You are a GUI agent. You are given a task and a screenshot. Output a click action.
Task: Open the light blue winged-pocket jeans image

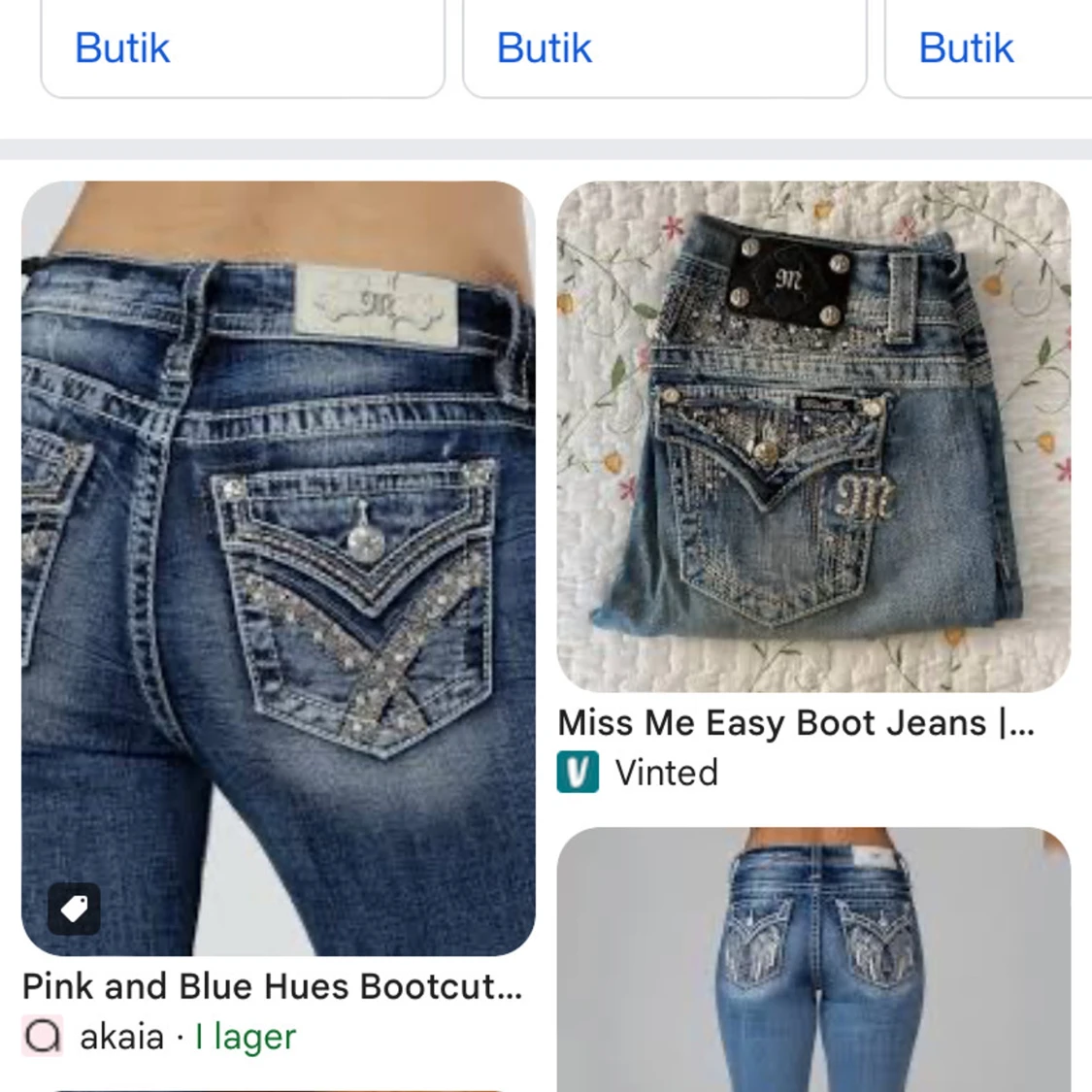tap(813, 959)
